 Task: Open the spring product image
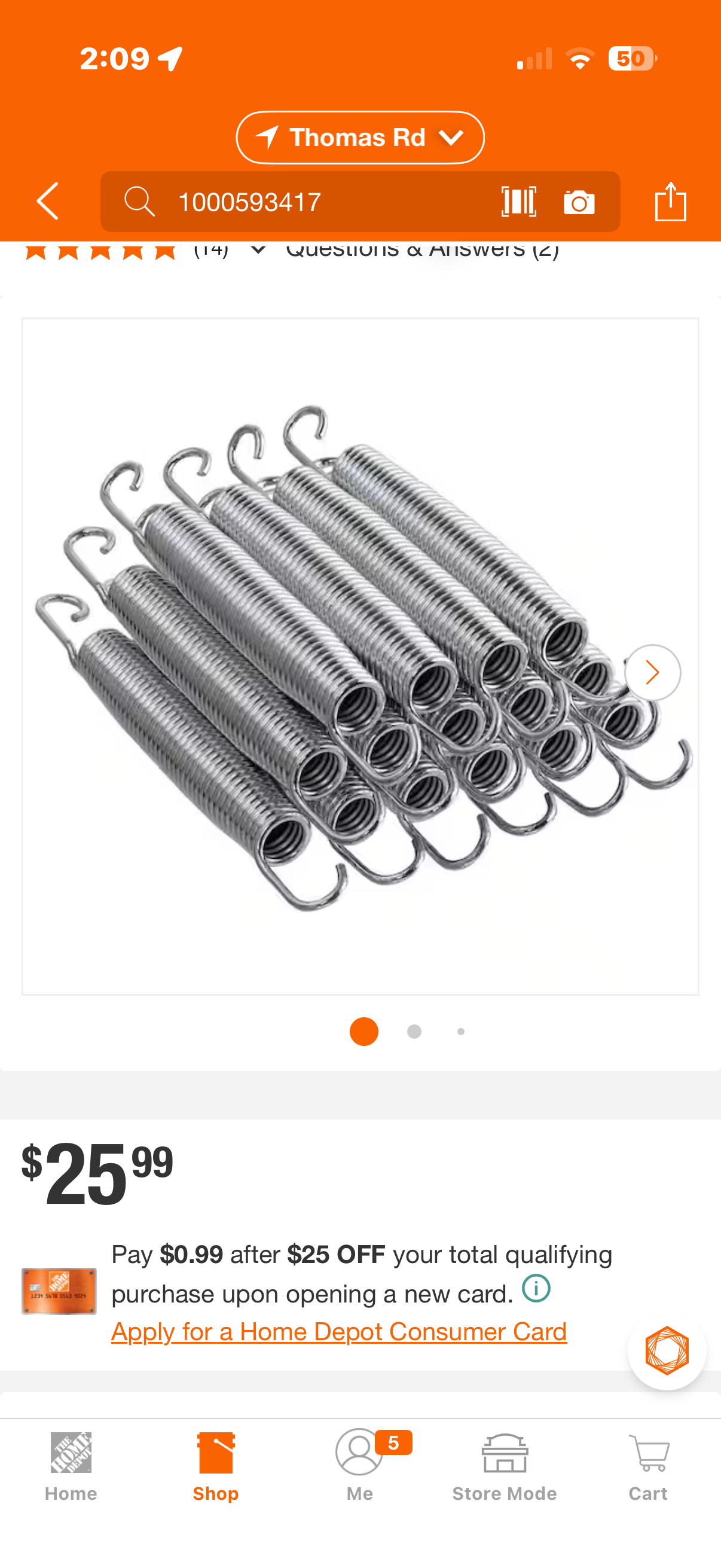tap(360, 656)
